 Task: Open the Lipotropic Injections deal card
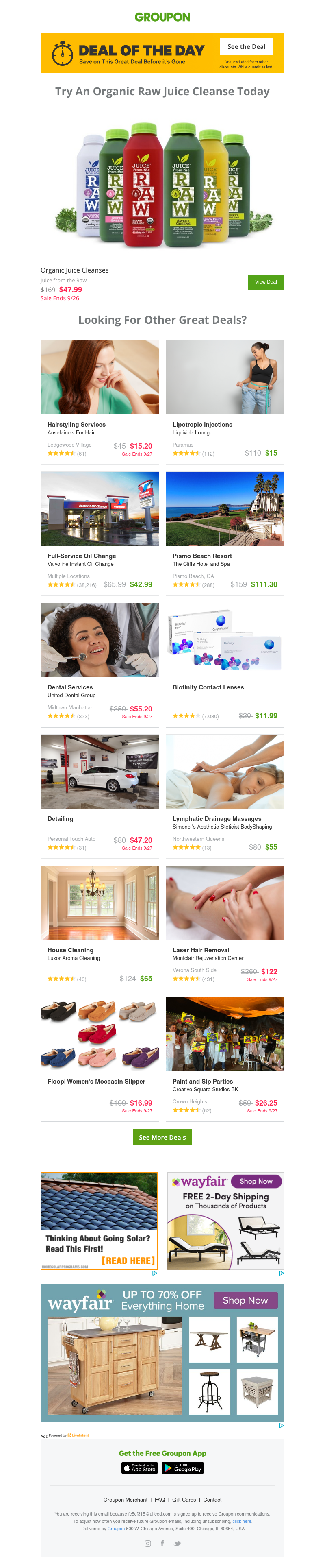click(225, 402)
